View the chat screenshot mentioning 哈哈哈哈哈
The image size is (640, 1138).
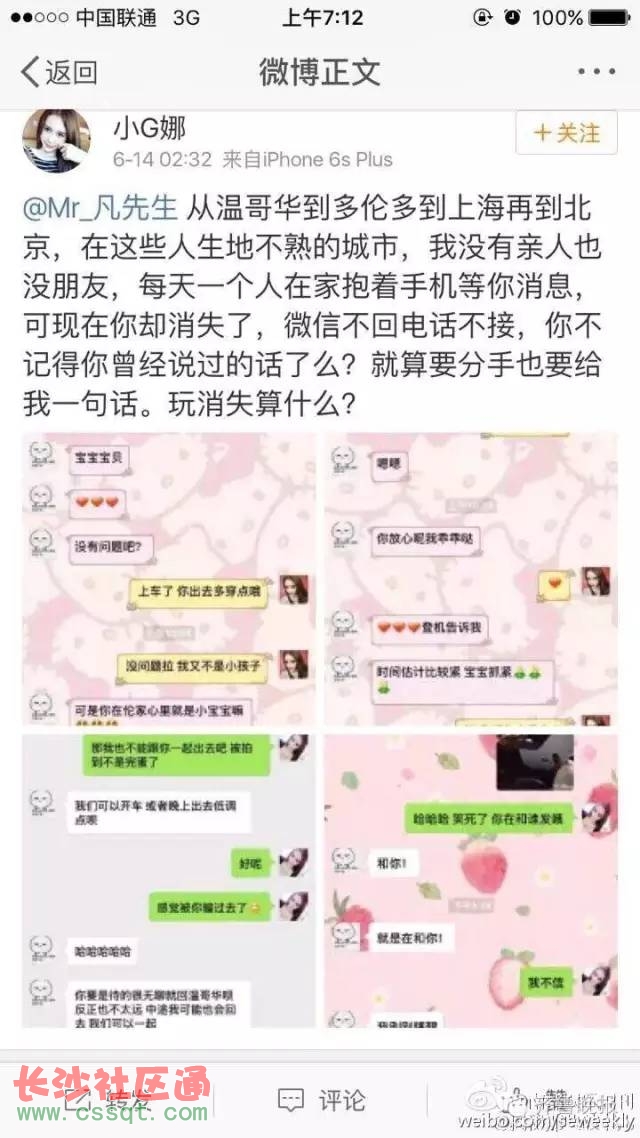click(169, 880)
